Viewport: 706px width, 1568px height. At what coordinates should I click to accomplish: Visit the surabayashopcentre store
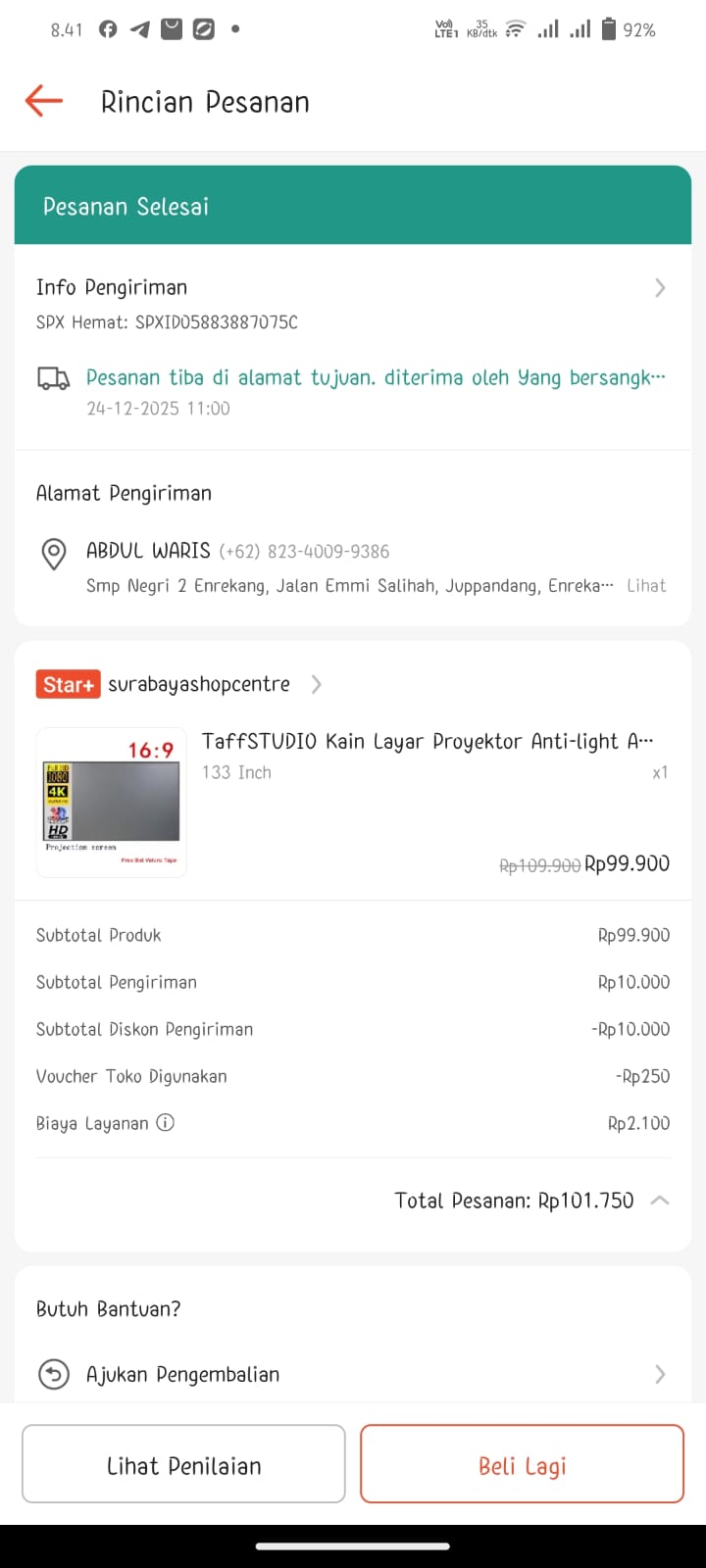[199, 684]
